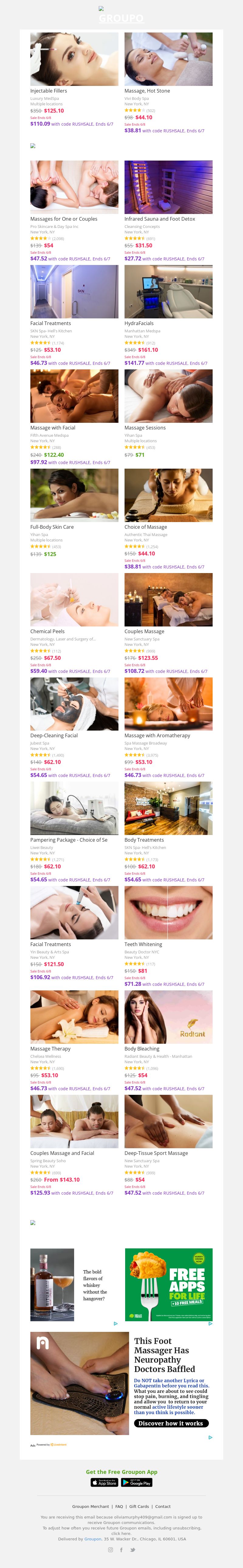Open the Contact link
This screenshot has height=1568, width=243.
coord(163,1506)
